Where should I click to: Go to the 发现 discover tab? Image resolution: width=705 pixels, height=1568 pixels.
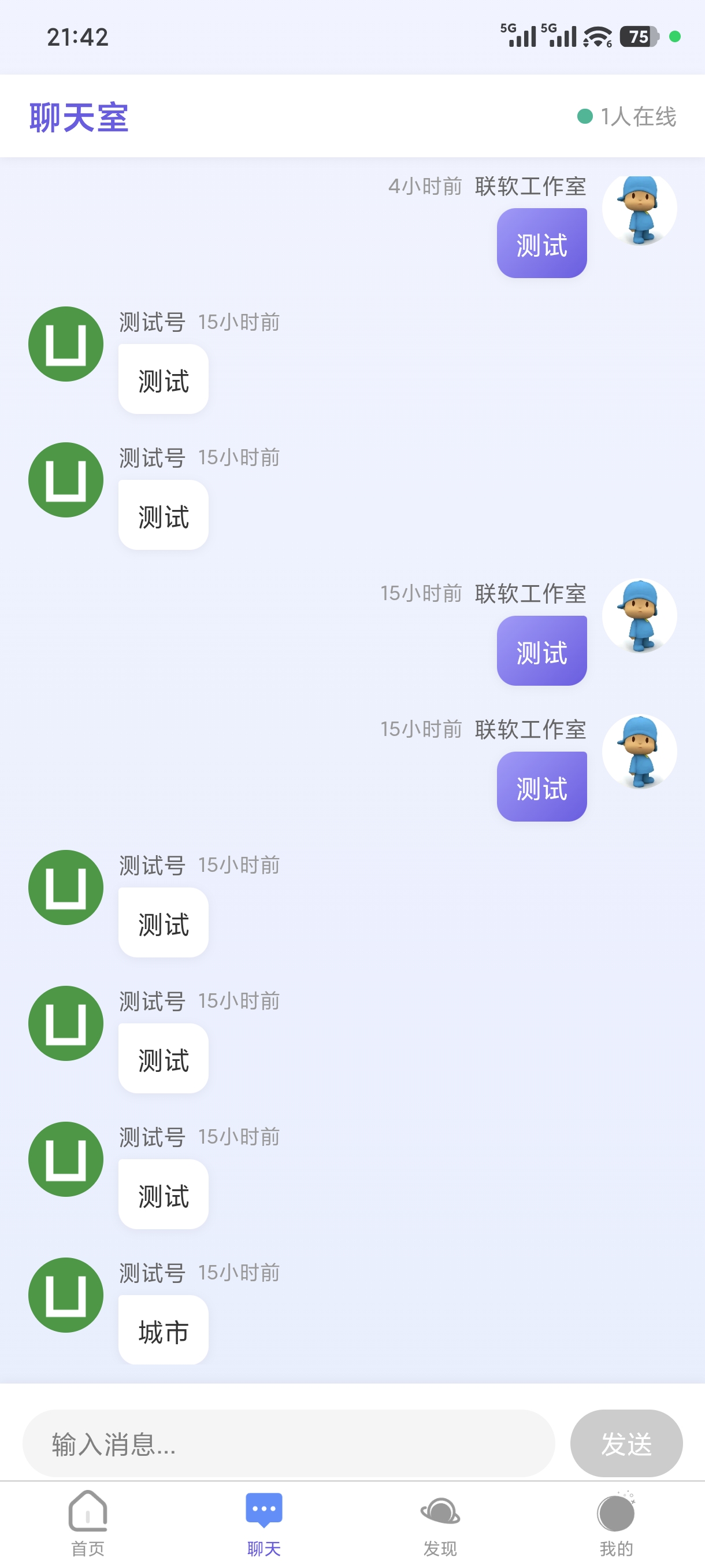[x=440, y=1523]
